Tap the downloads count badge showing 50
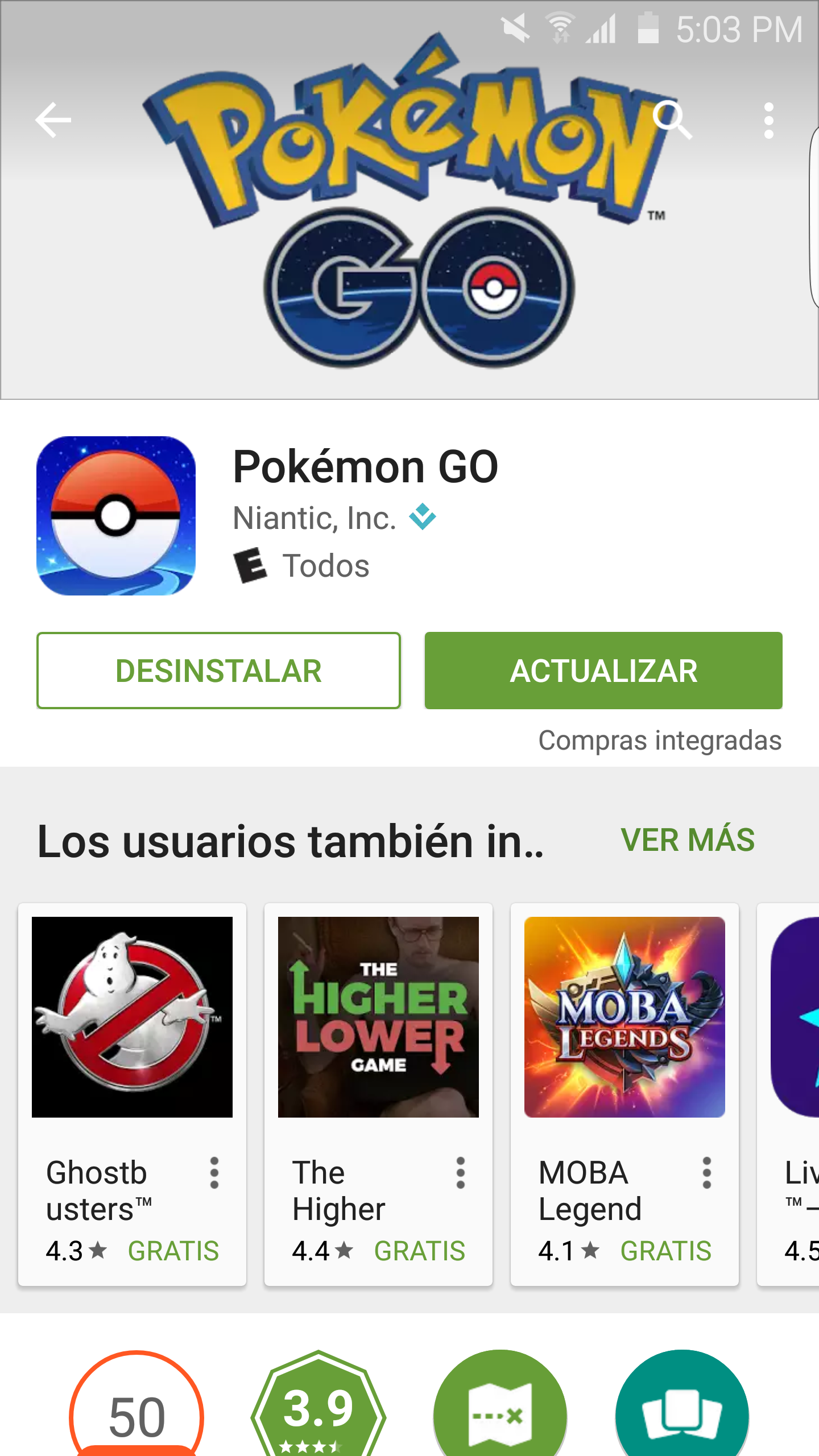The width and height of the screenshot is (819, 1456). 136,1410
